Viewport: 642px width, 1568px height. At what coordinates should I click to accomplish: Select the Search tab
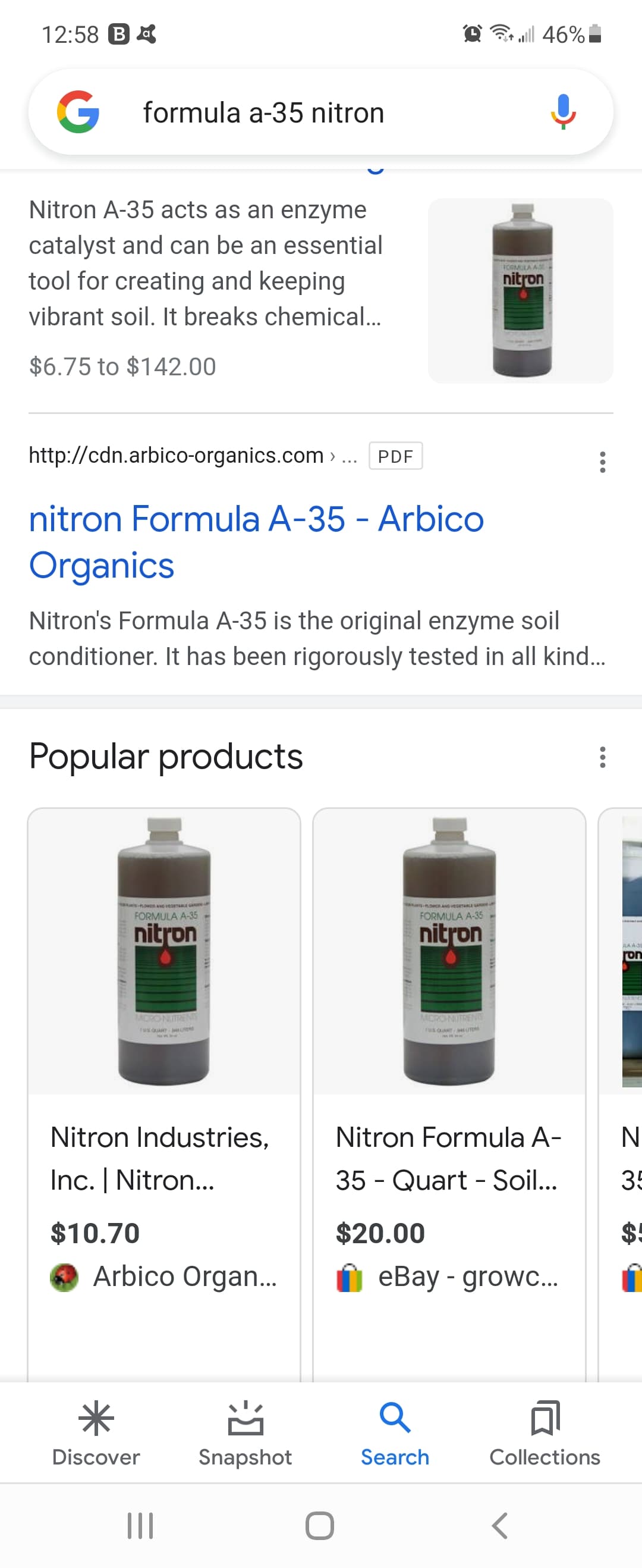395,1432
